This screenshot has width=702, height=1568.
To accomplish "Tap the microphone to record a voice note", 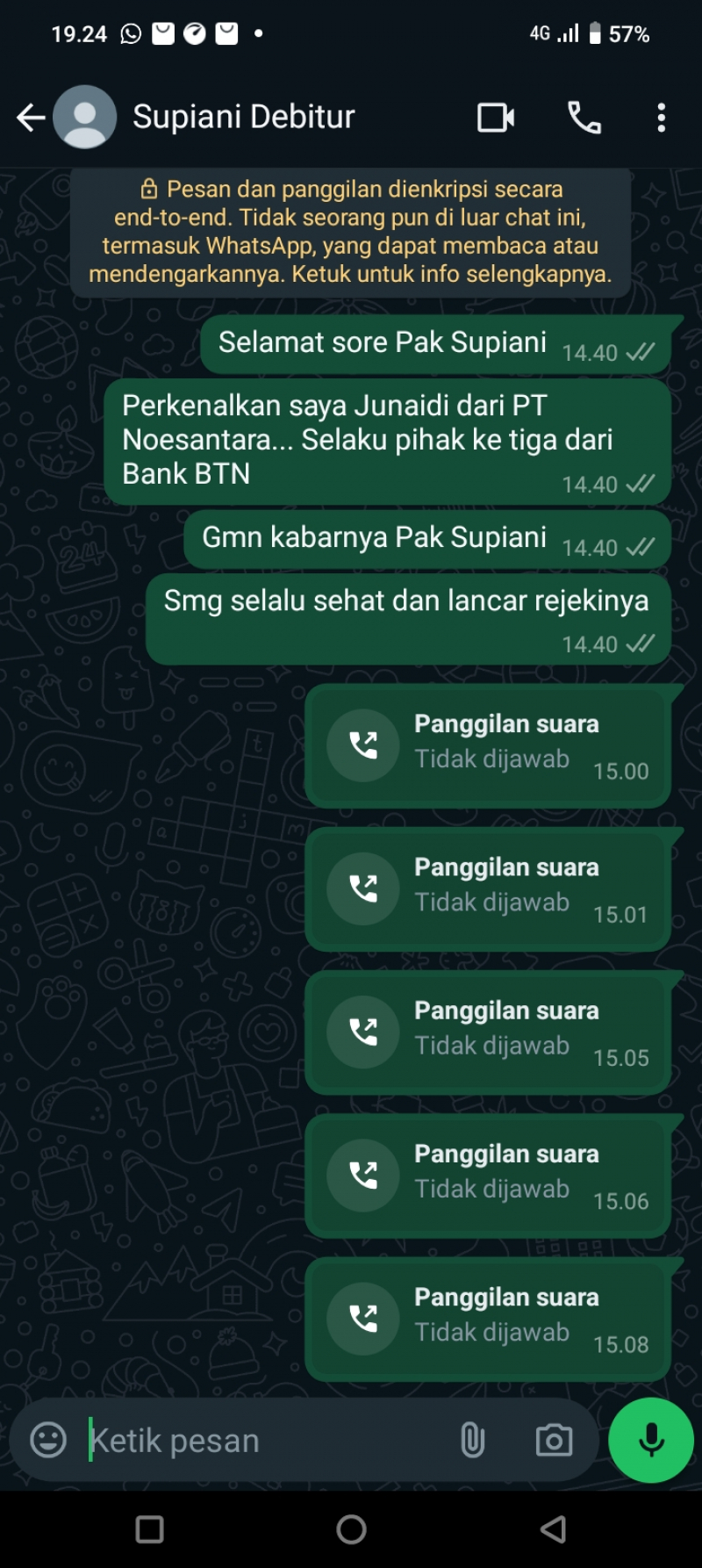I will pos(650,1439).
